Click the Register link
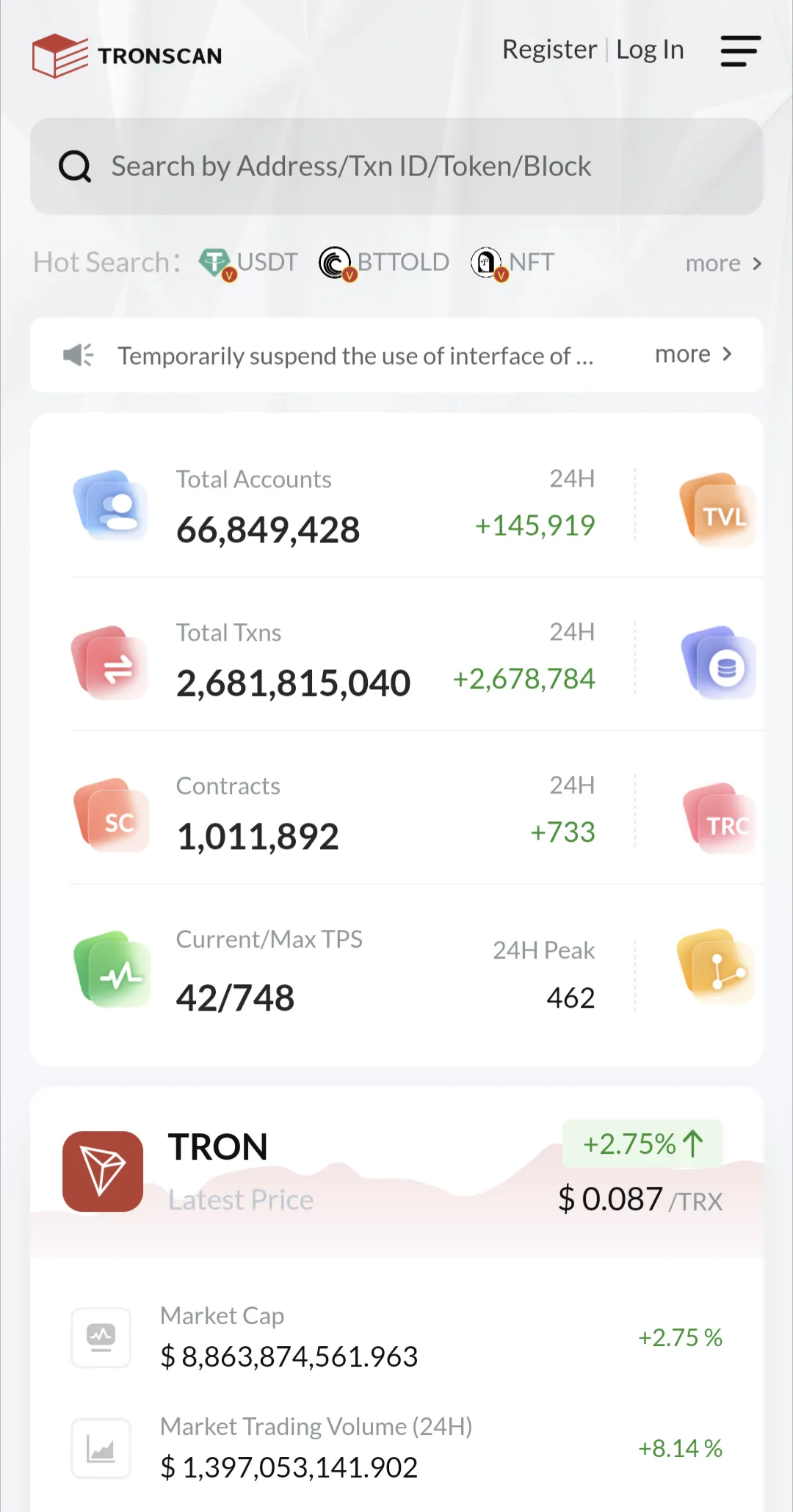The width and height of the screenshot is (793, 1512). (x=549, y=48)
